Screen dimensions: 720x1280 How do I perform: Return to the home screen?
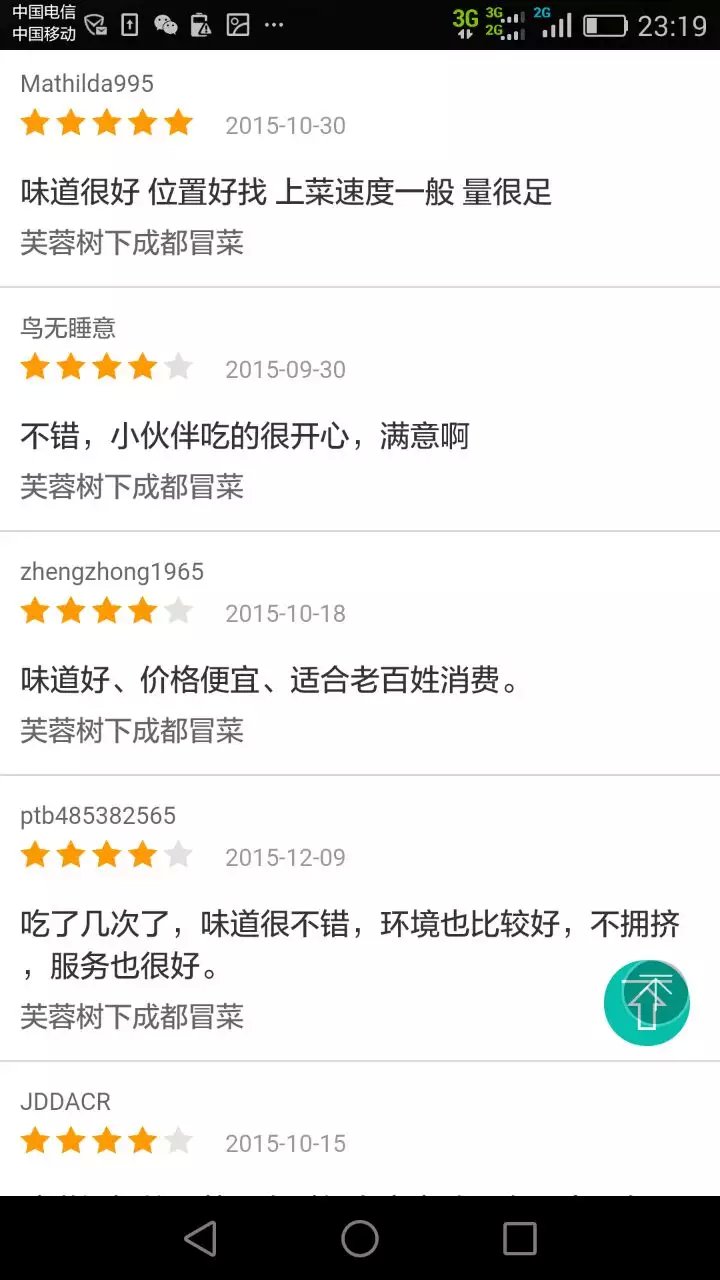point(360,1239)
